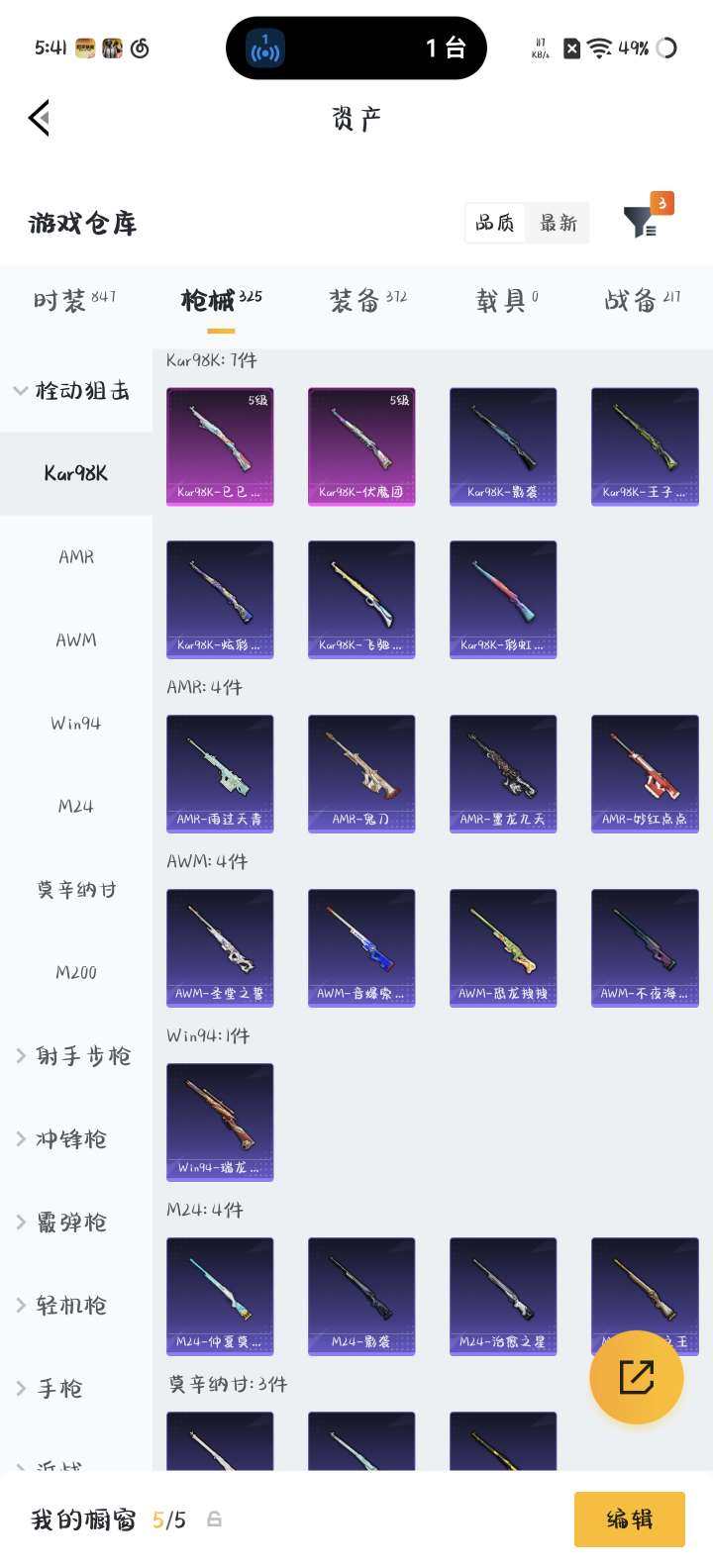Select AWM in the side list
This screenshot has height=1568, width=713.
click(76, 640)
